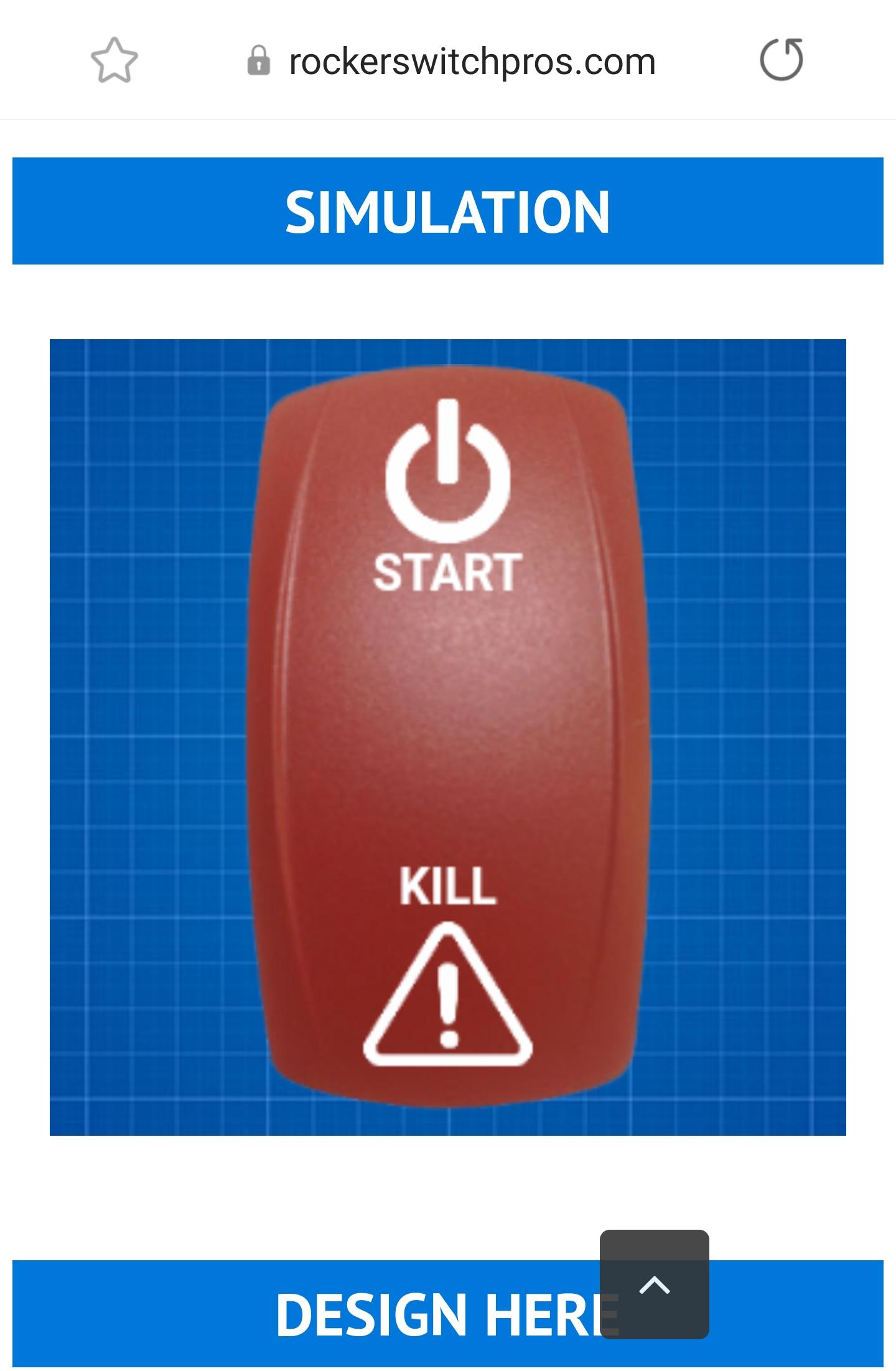896x1371 pixels.
Task: Tap the SIMULATION banner
Action: tap(447, 211)
